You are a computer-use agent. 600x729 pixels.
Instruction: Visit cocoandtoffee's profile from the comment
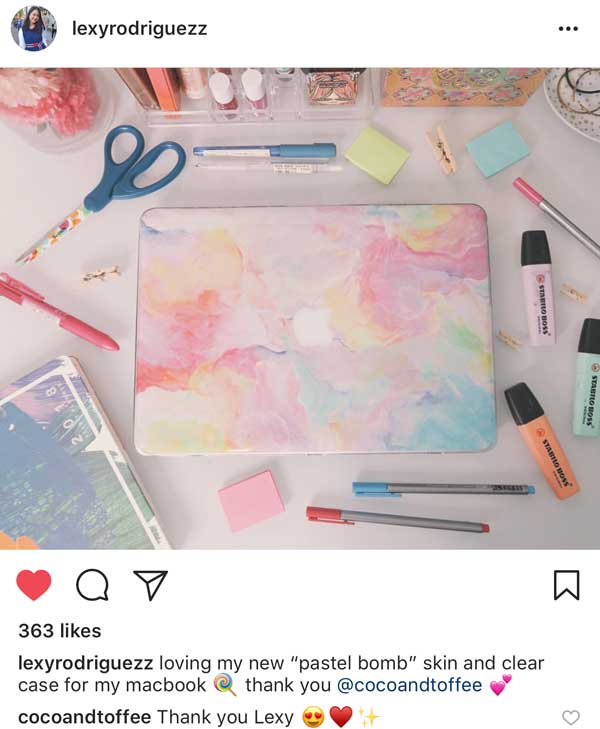click(84, 717)
